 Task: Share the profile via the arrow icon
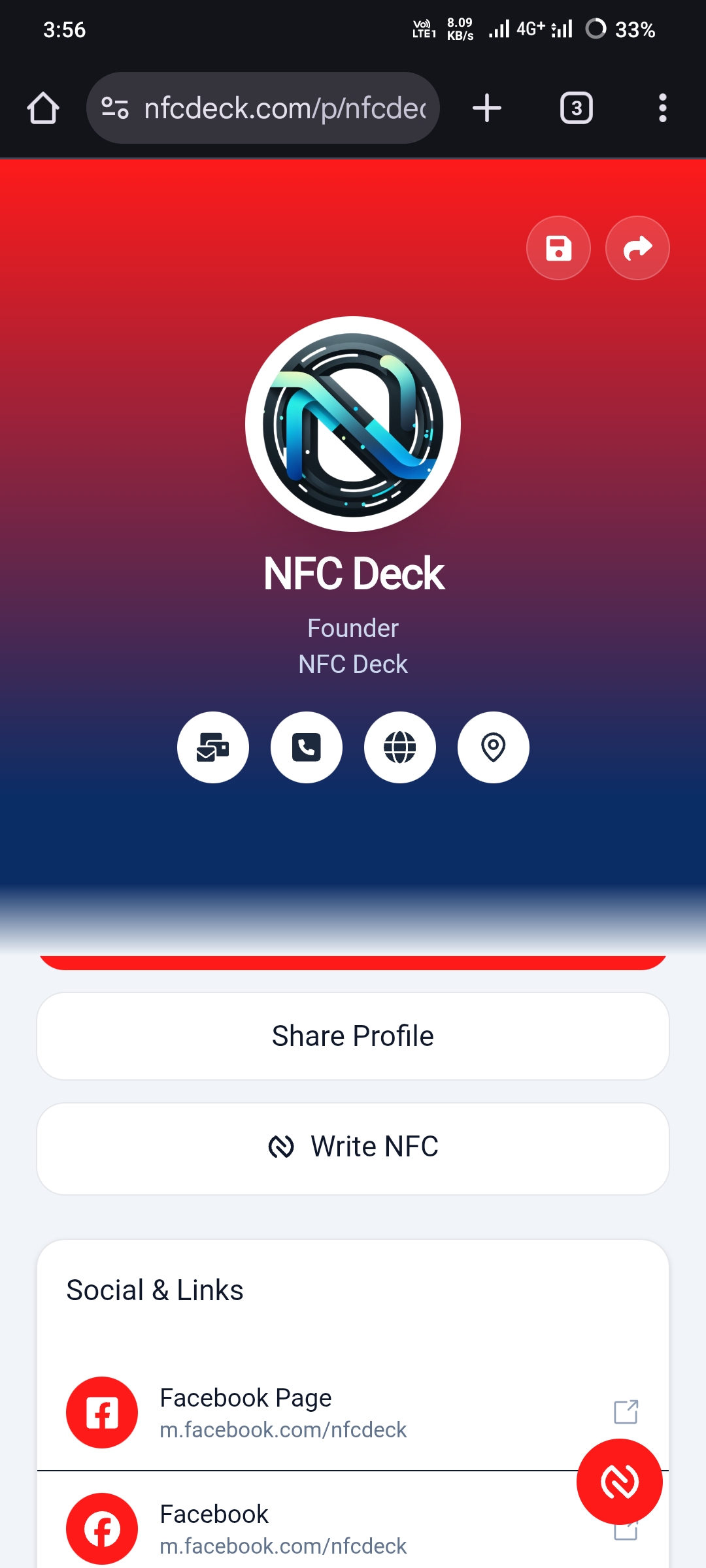[637, 248]
